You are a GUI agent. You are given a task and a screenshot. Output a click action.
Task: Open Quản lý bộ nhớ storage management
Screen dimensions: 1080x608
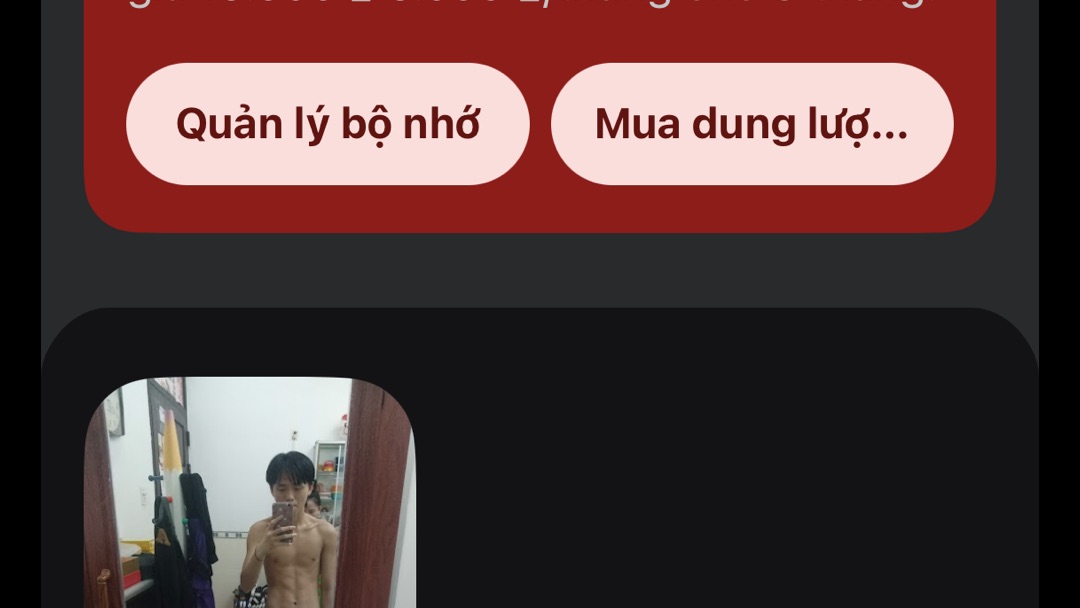[x=327, y=124]
